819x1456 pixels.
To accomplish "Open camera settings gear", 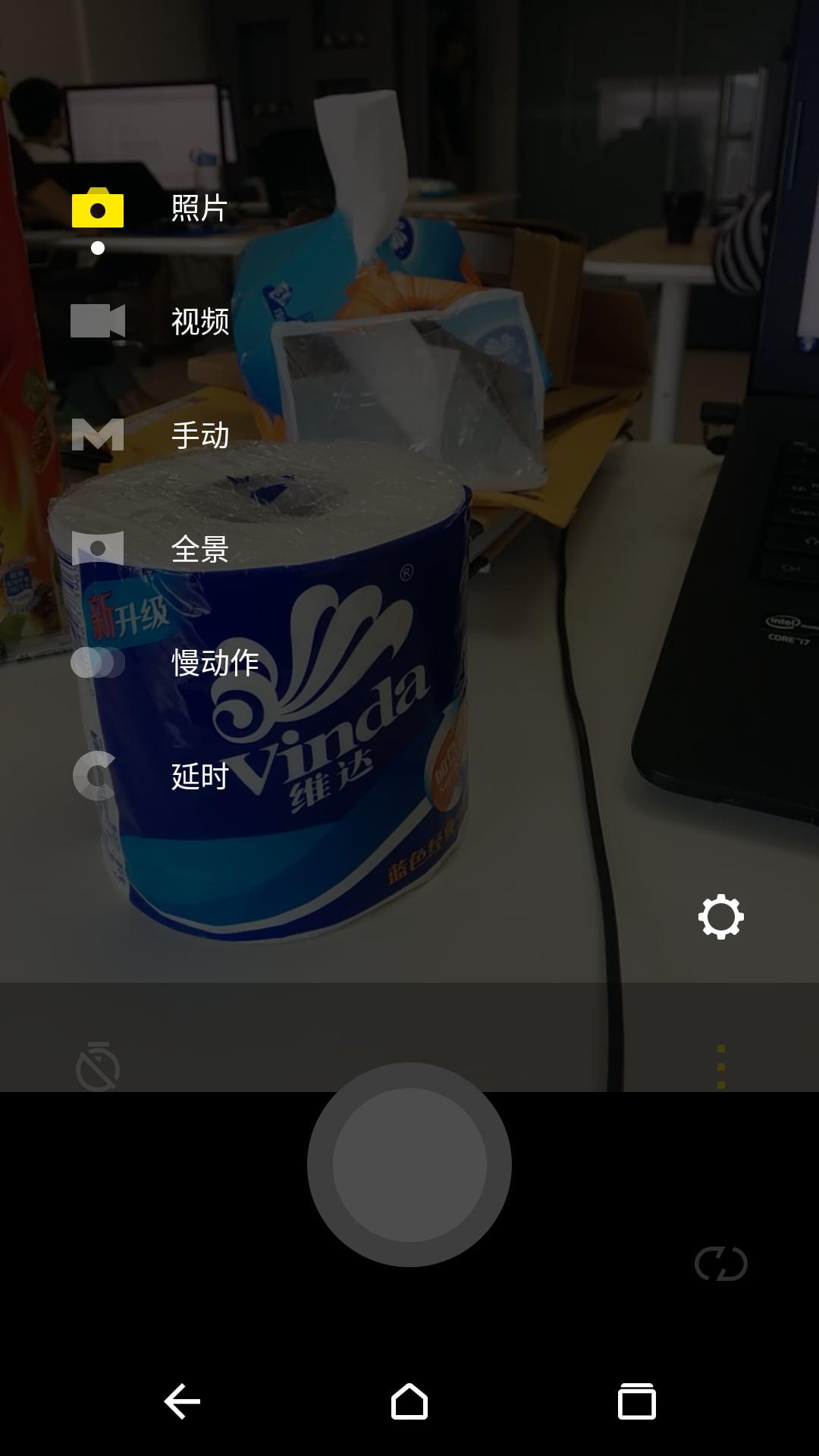I will [x=720, y=917].
